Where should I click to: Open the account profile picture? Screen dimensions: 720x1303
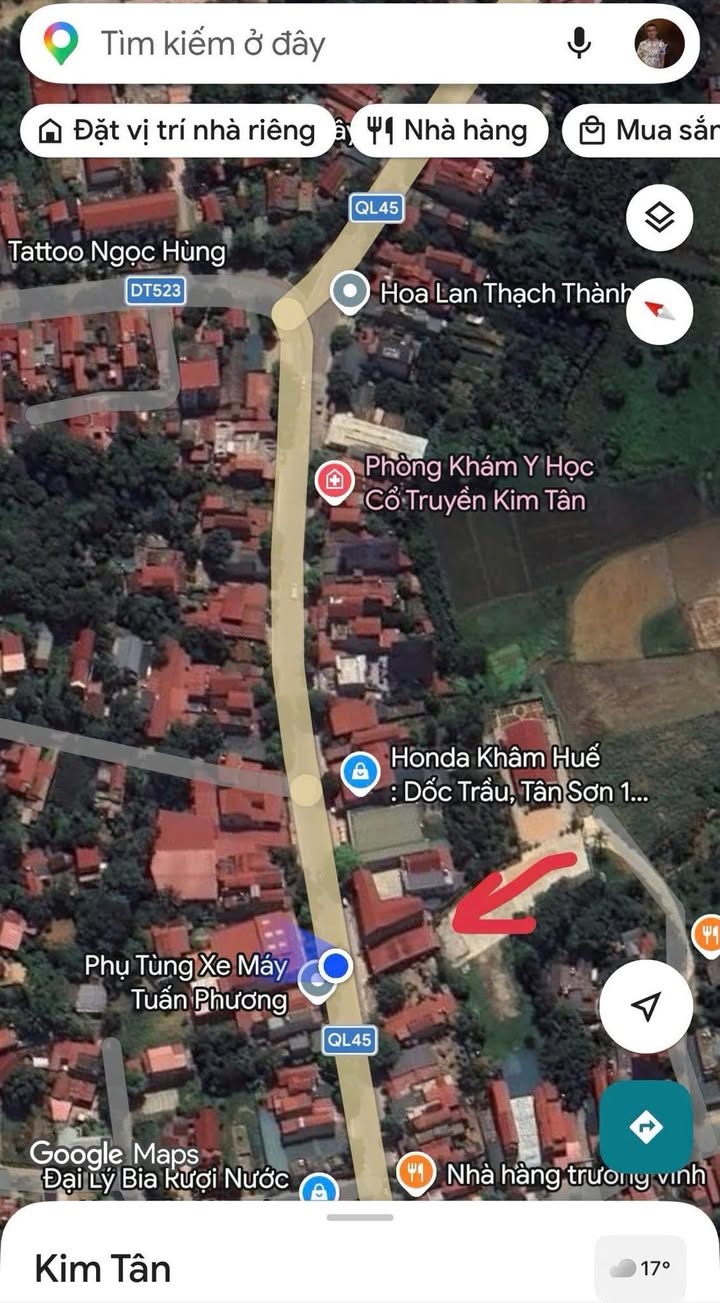(660, 43)
